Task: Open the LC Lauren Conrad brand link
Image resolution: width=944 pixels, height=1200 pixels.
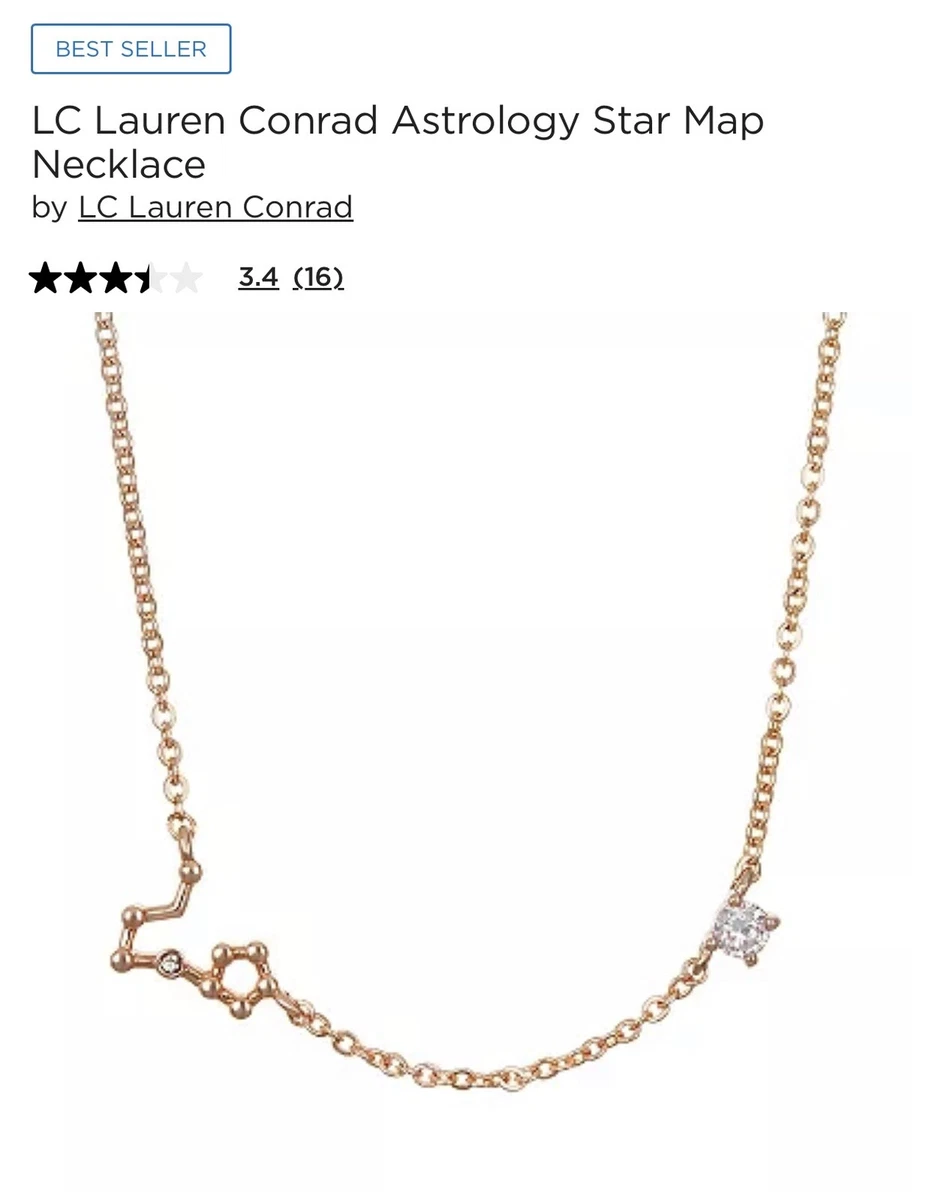Action: click(215, 207)
